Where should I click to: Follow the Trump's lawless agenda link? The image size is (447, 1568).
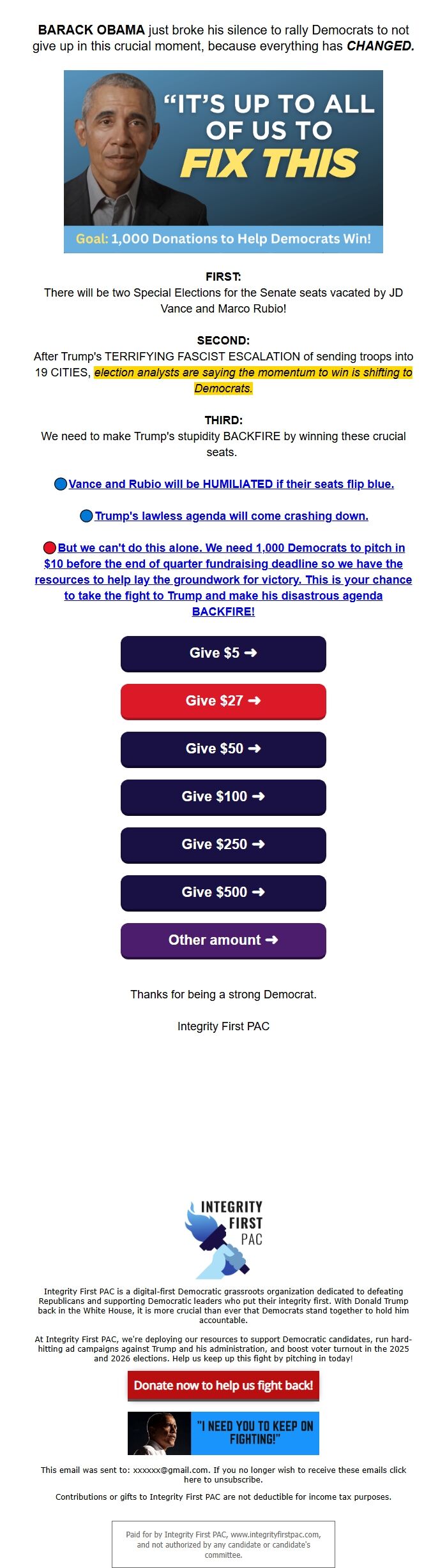(231, 516)
